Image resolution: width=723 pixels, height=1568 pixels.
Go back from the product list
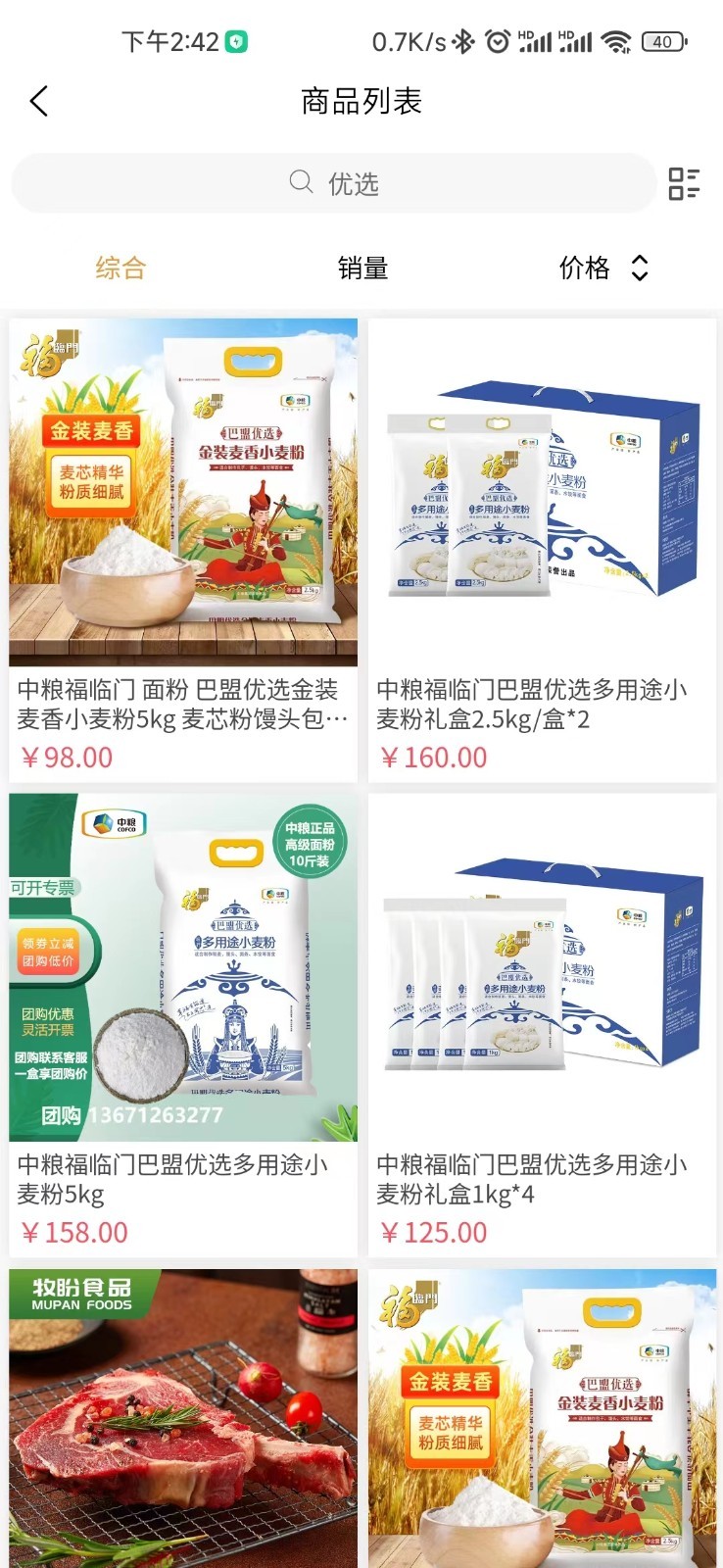39,101
